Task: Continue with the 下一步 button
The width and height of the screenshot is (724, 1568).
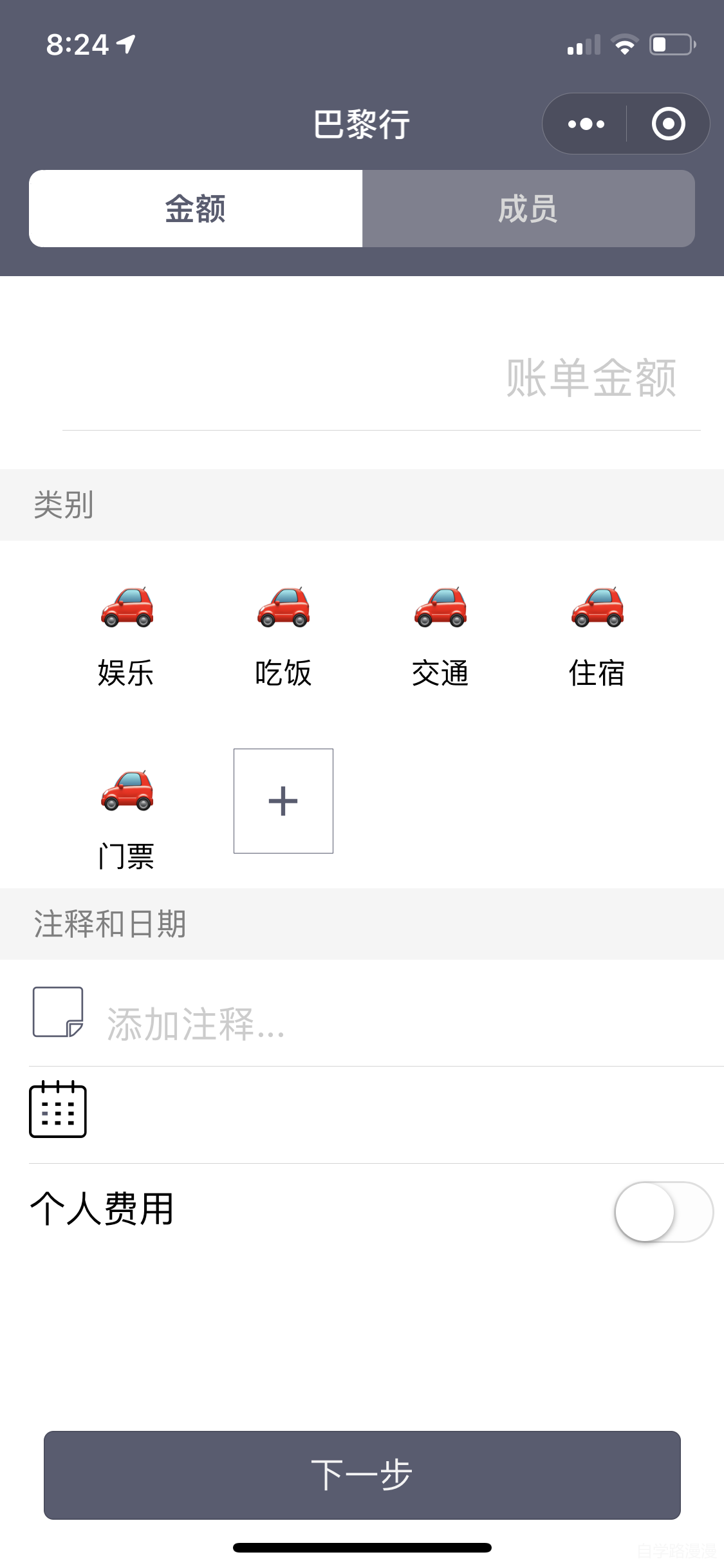Action: pyautogui.click(x=362, y=1475)
